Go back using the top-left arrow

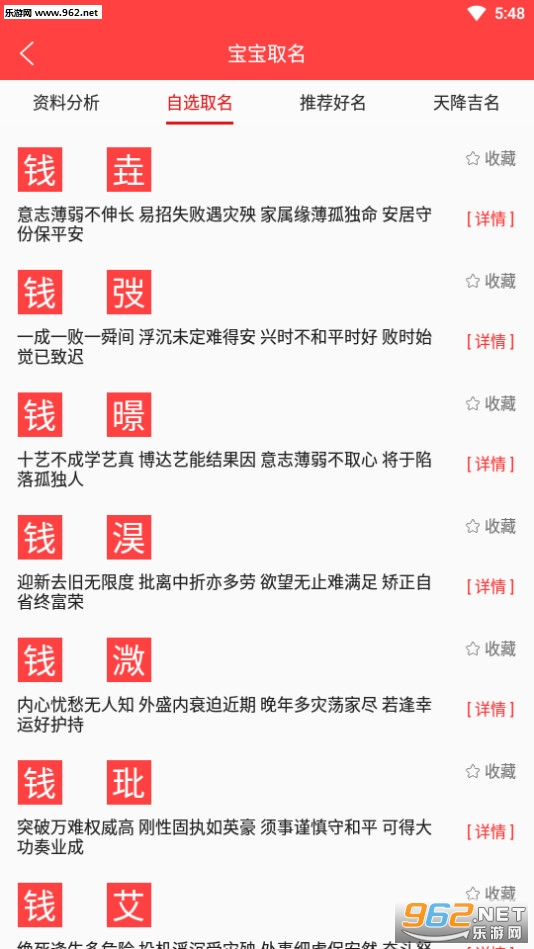click(27, 54)
